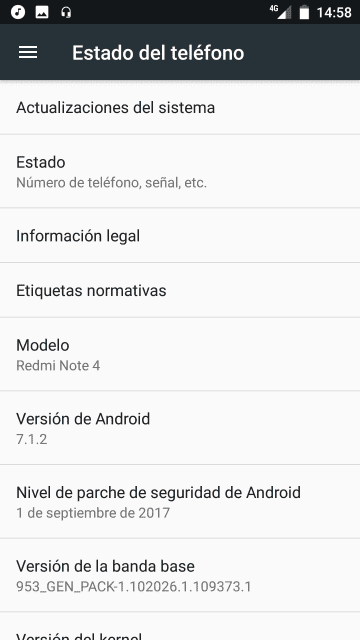Open Información legal

click(x=180, y=236)
